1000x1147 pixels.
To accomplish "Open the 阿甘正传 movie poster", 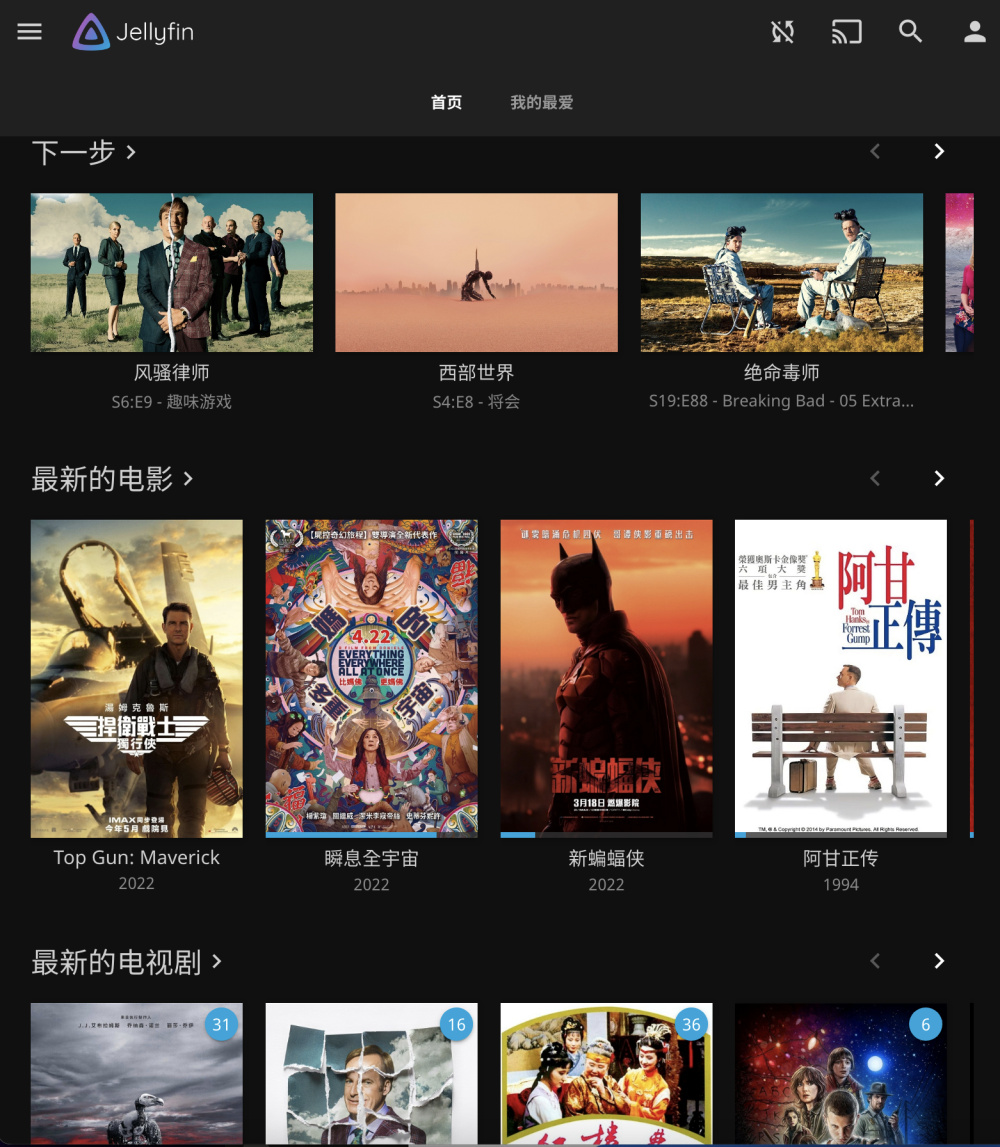I will pos(840,678).
